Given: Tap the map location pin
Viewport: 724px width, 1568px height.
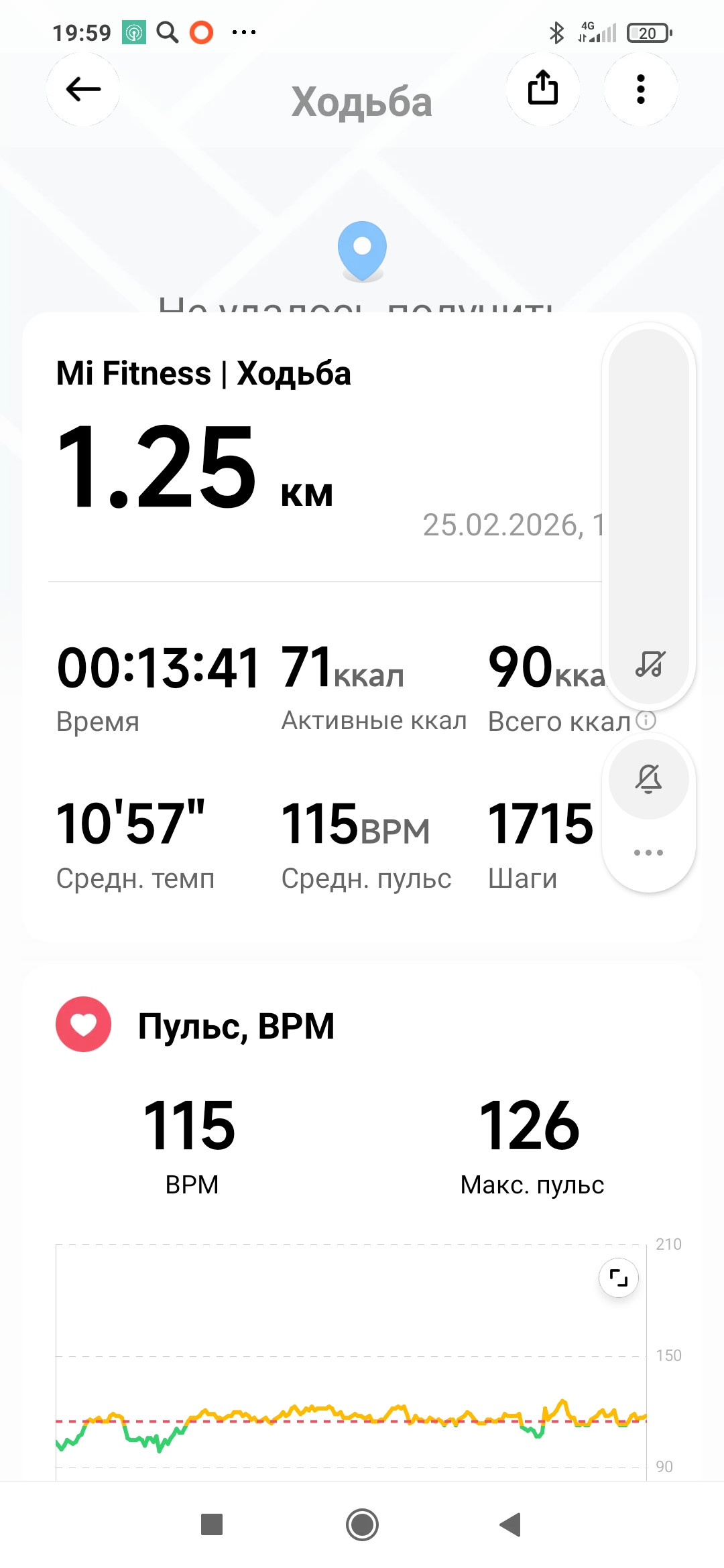Looking at the screenshot, I should click(362, 251).
